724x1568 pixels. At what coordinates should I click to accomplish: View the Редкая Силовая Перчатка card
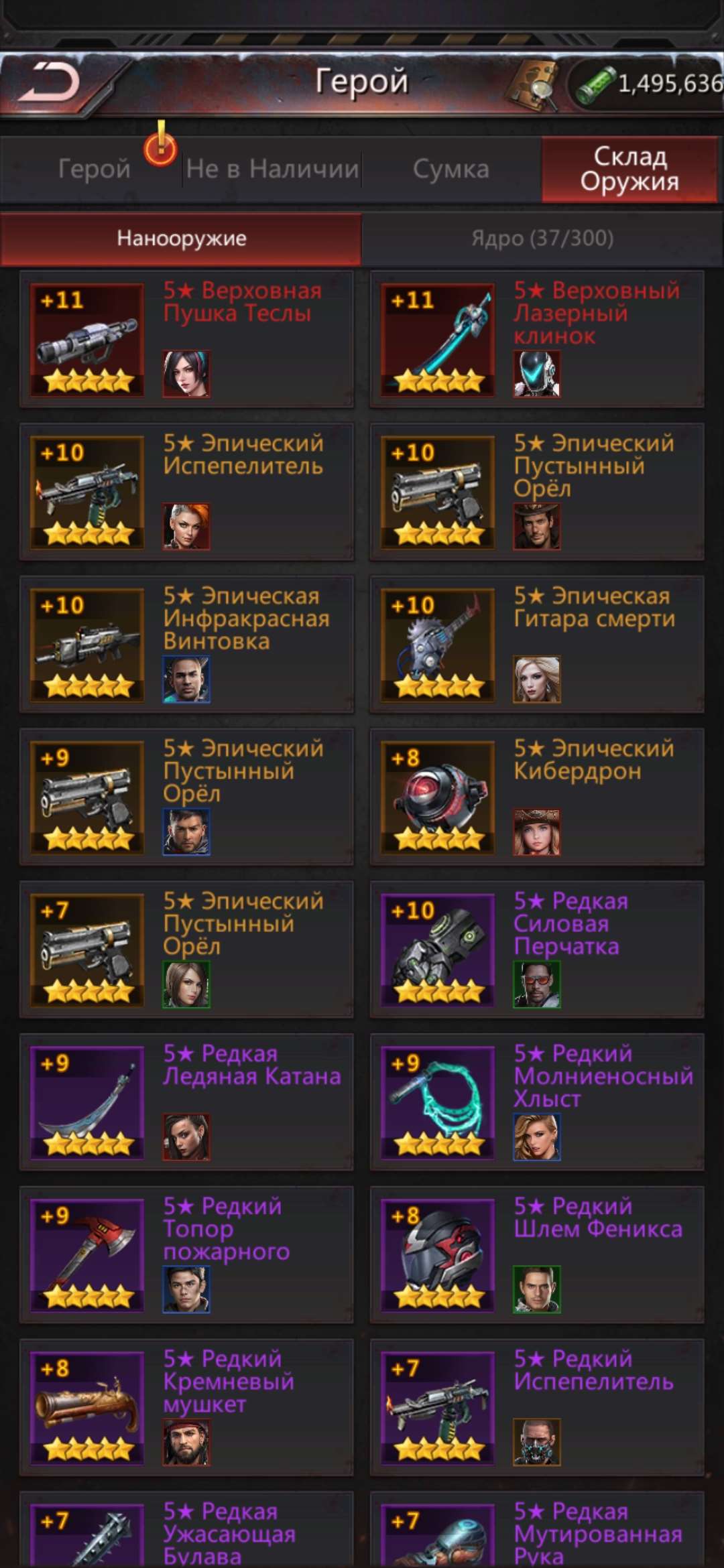(x=536, y=950)
